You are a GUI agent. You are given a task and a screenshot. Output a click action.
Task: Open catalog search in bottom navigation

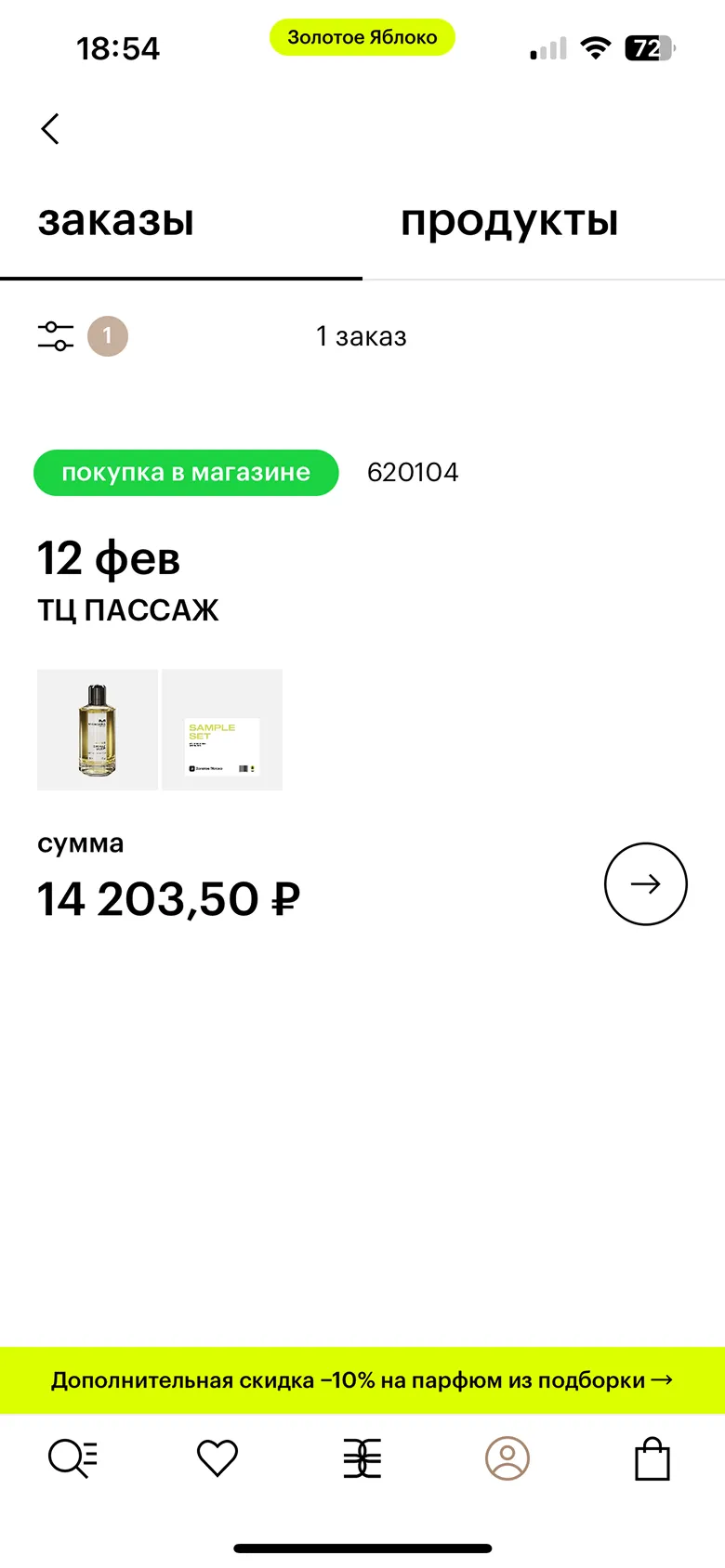(72, 1458)
